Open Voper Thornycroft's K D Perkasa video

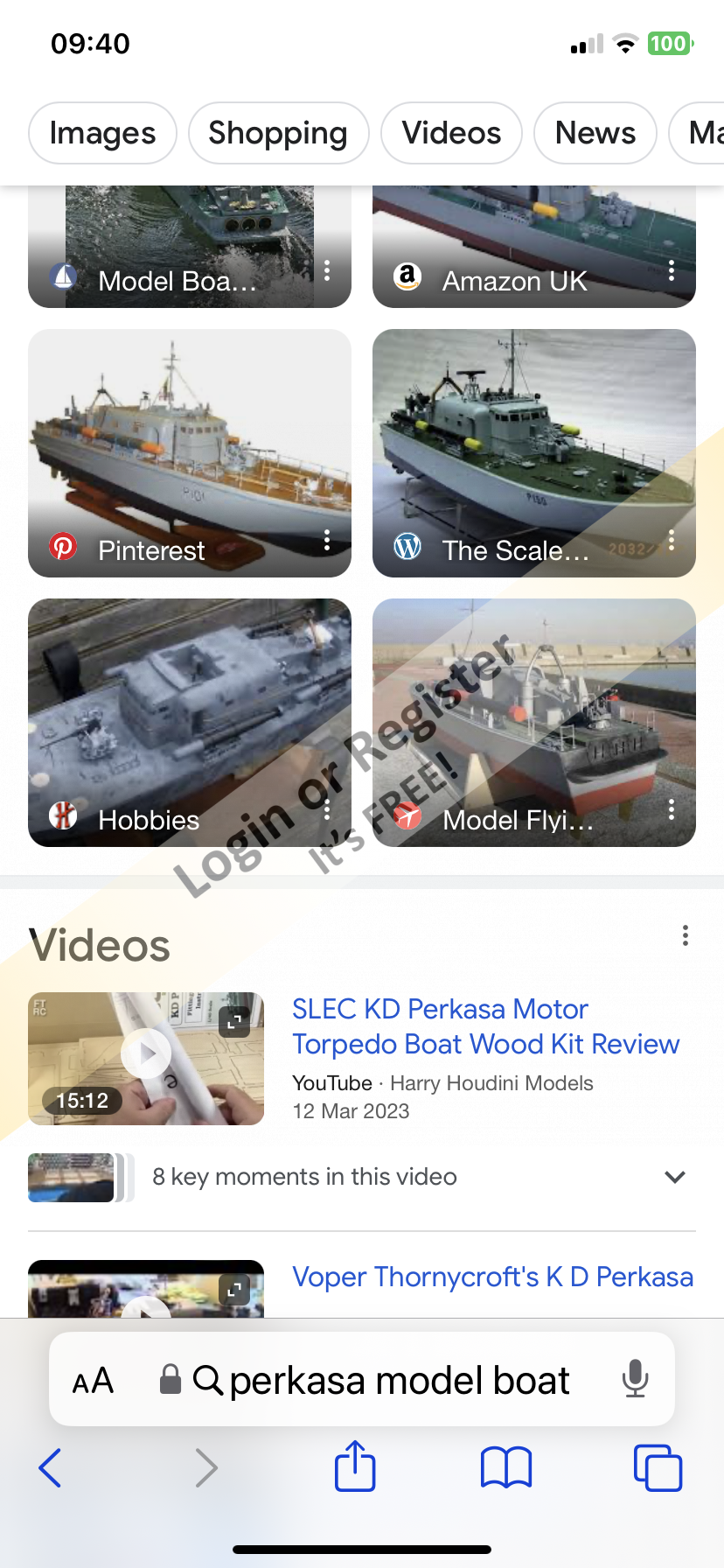point(492,1277)
